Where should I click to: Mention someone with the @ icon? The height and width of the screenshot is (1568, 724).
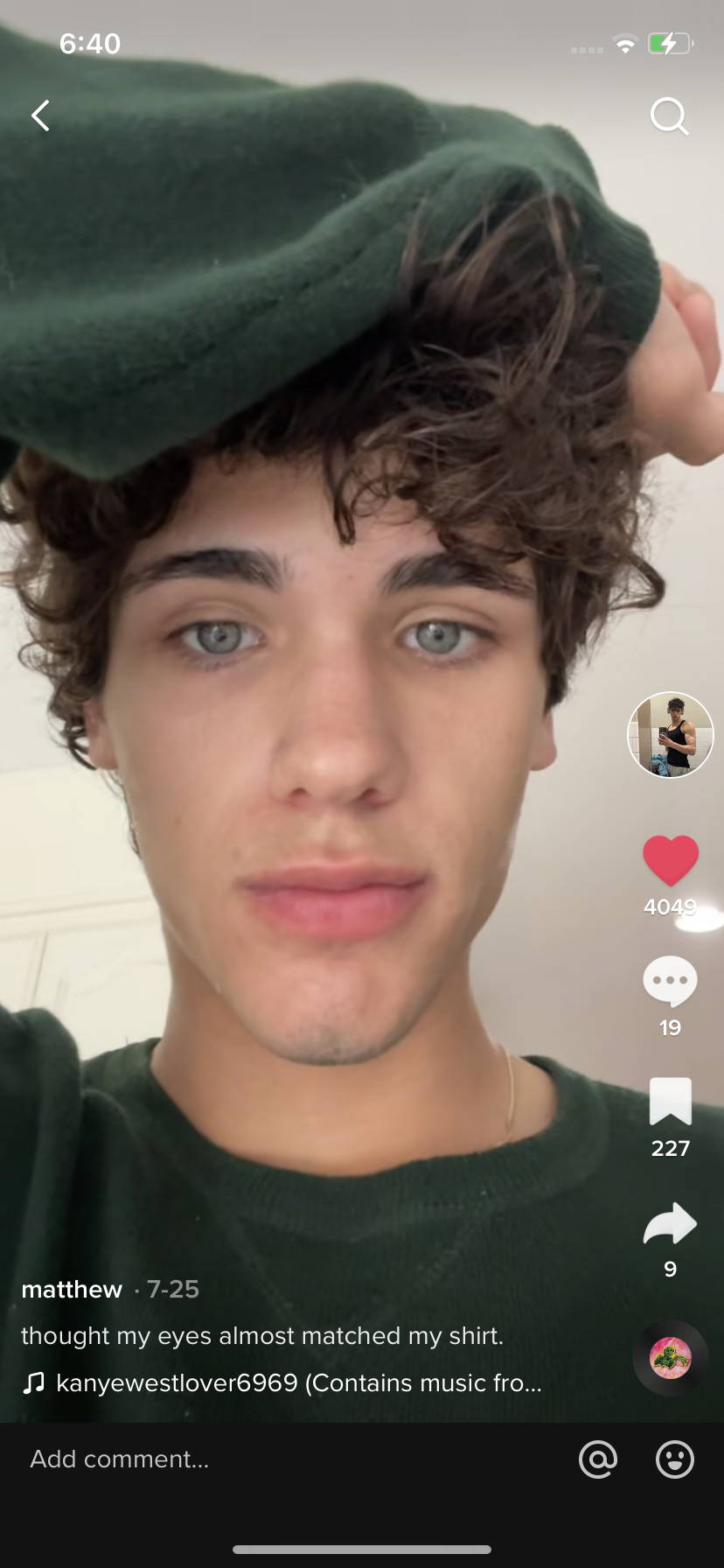[598, 1459]
